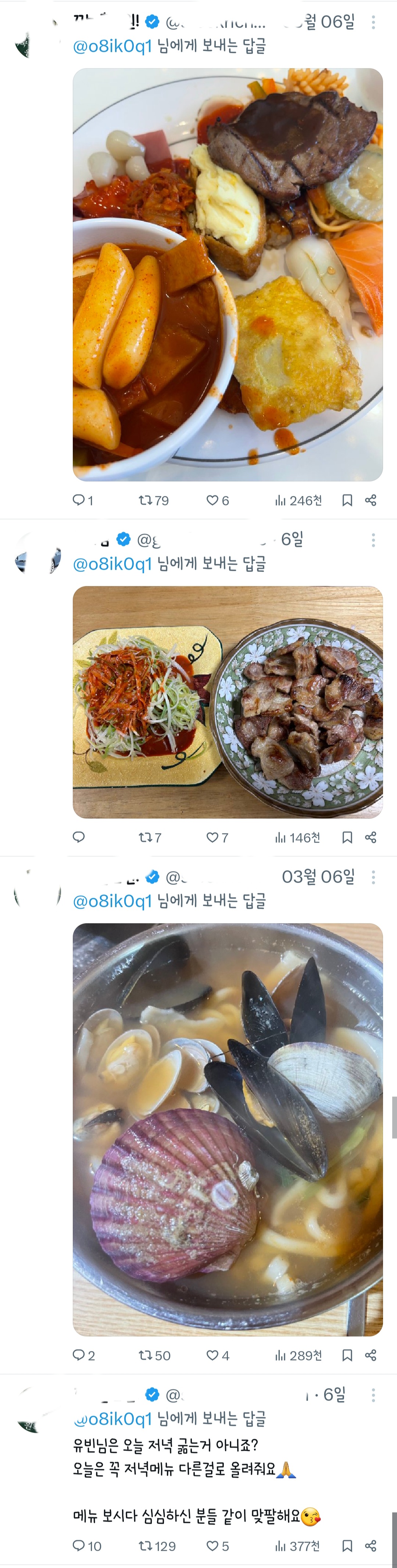Repost the seafood soup tweet with 50 reposts

[x=146, y=1356]
